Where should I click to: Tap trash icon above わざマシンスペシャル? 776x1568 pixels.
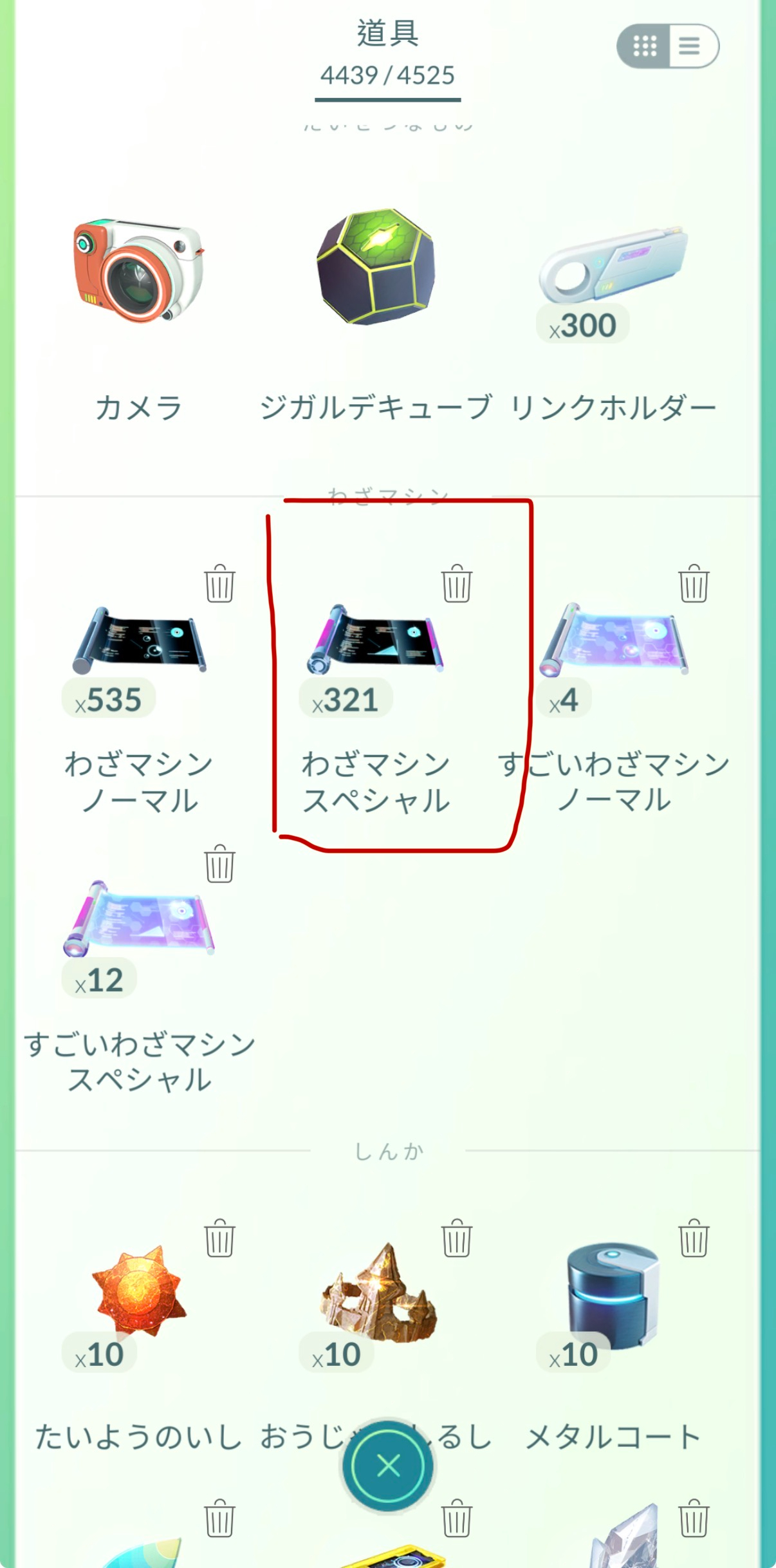pos(457,584)
